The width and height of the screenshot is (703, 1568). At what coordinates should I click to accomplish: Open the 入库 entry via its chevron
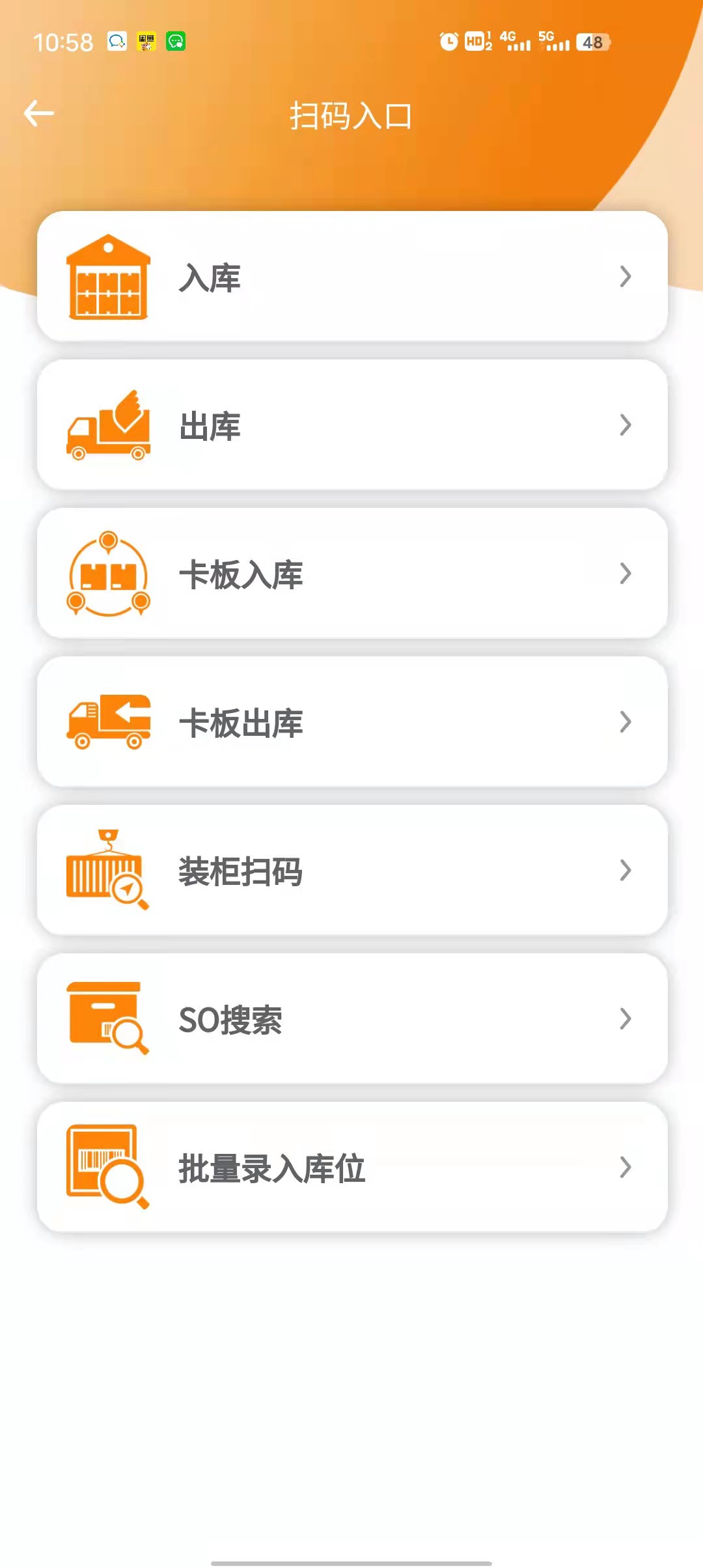[625, 277]
